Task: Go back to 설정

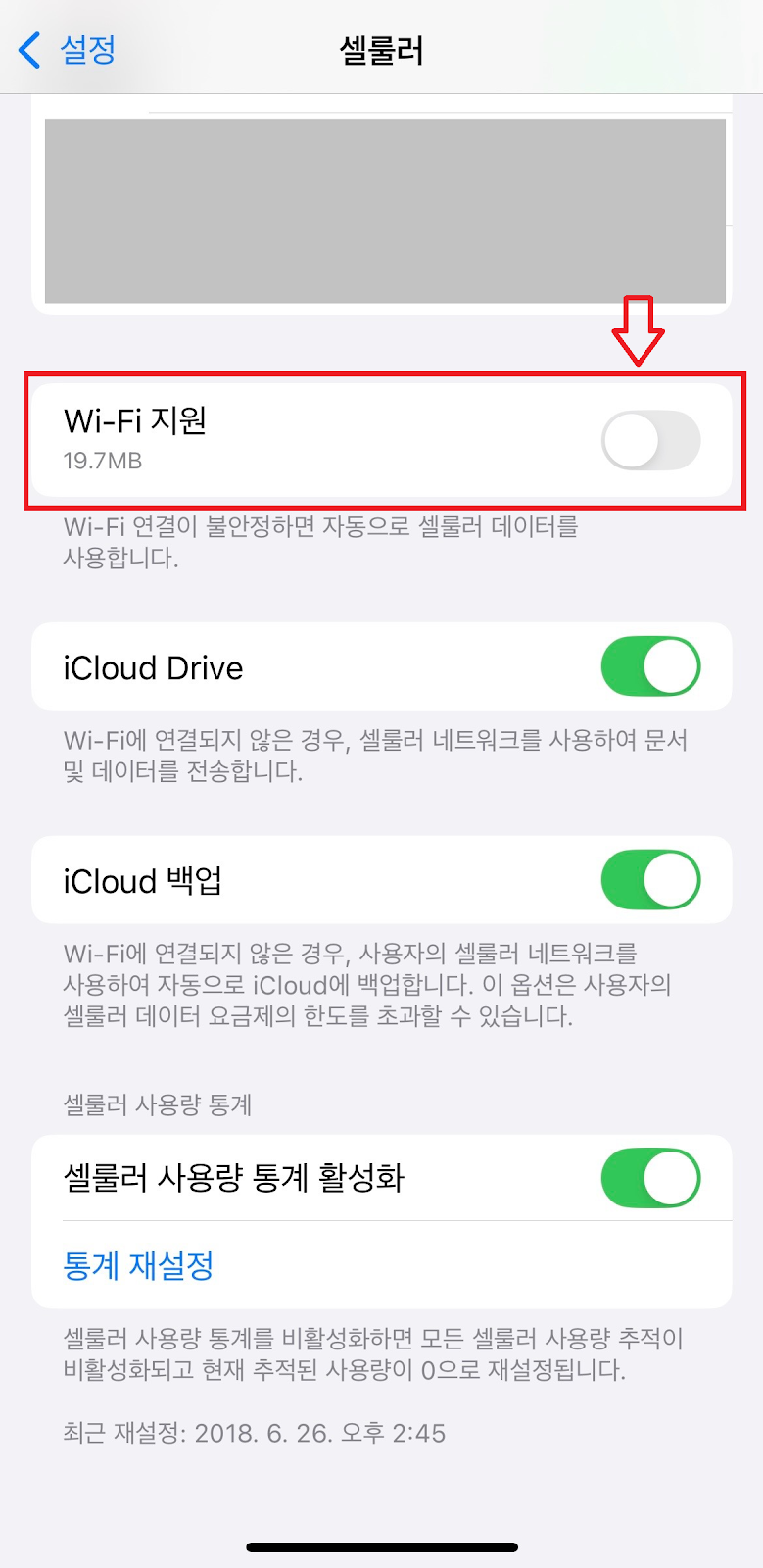Action: coord(69,49)
